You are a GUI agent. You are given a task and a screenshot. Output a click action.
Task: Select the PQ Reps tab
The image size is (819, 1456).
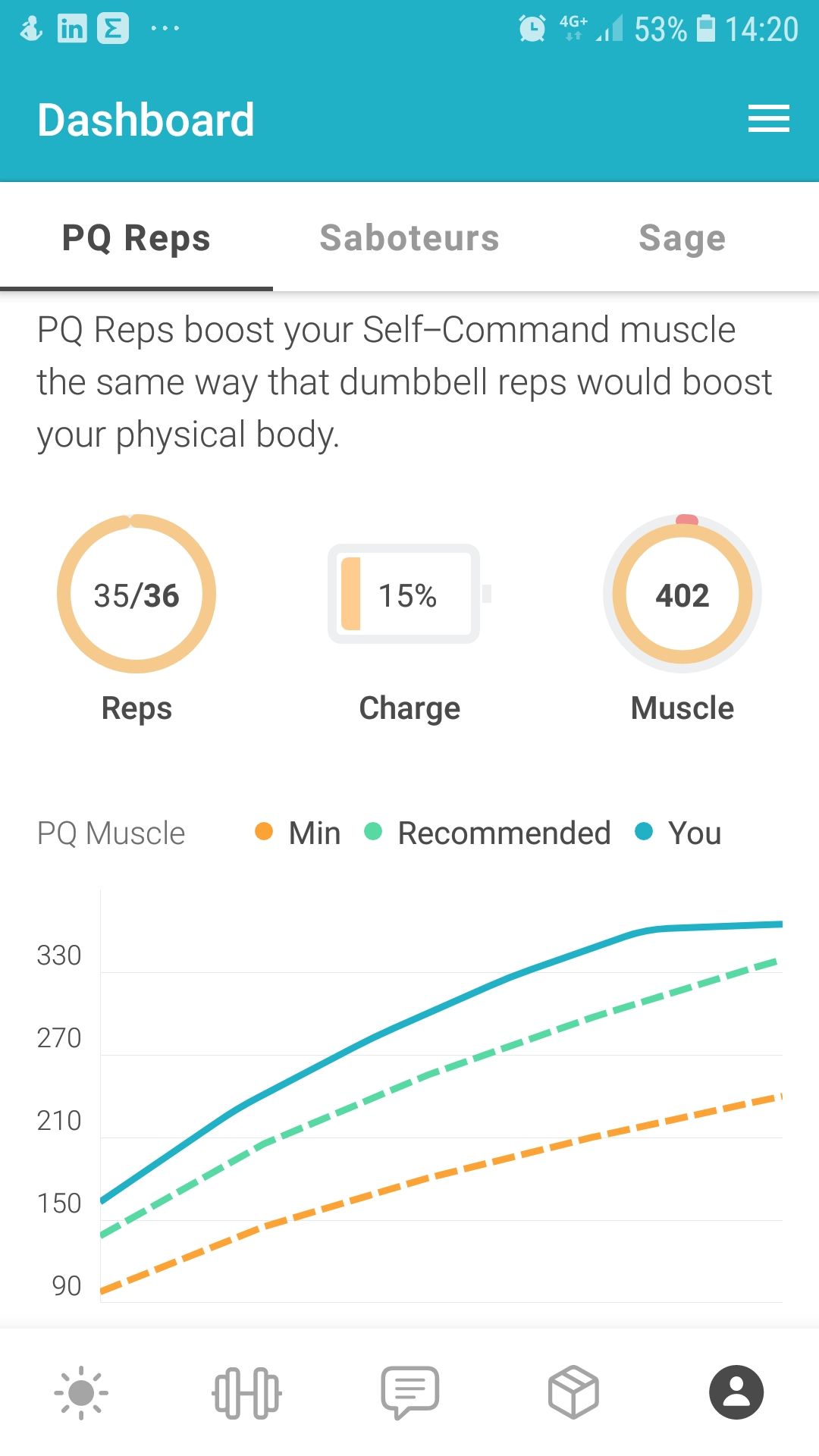click(x=136, y=238)
